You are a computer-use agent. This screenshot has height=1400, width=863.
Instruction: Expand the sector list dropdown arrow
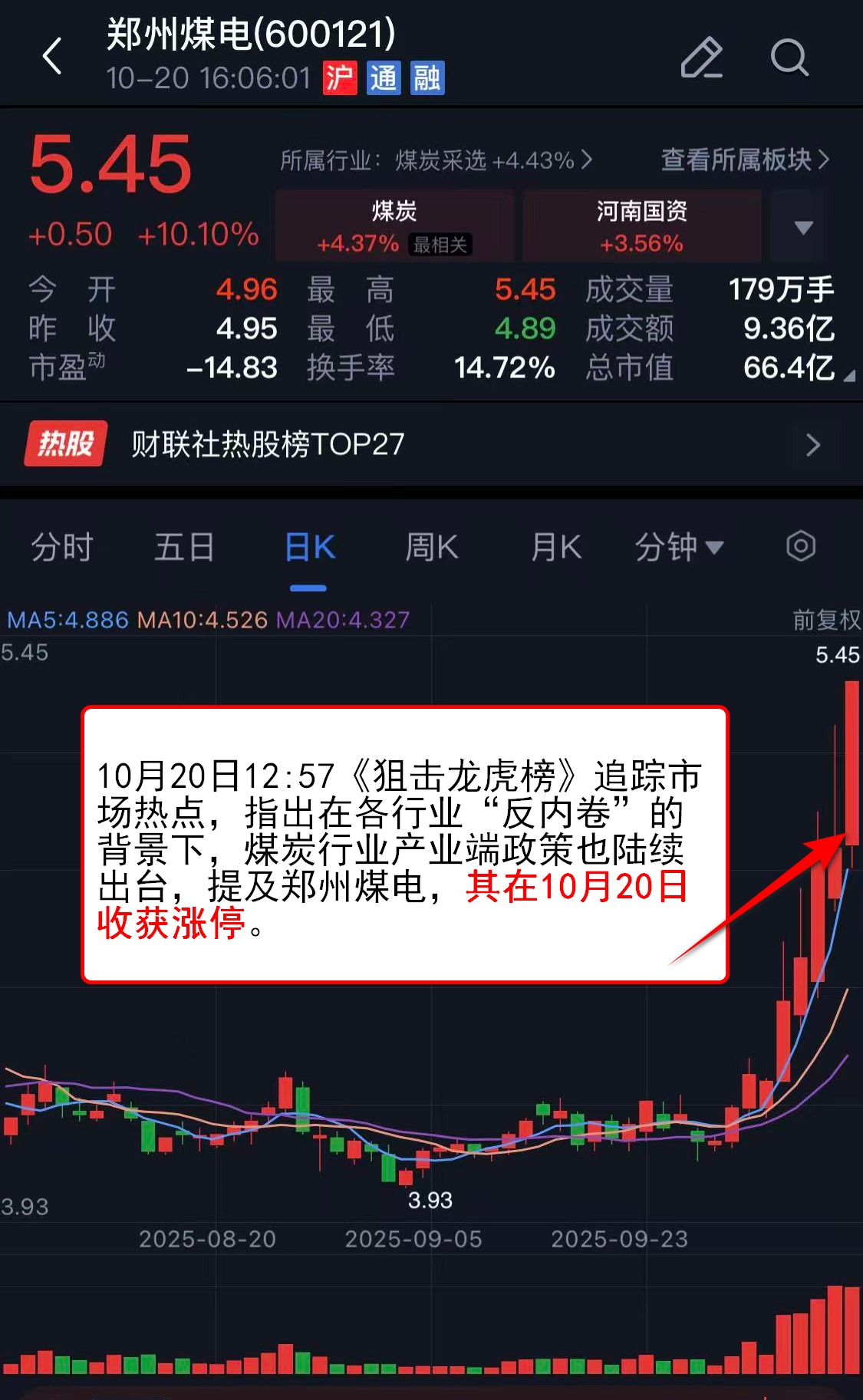(x=803, y=227)
